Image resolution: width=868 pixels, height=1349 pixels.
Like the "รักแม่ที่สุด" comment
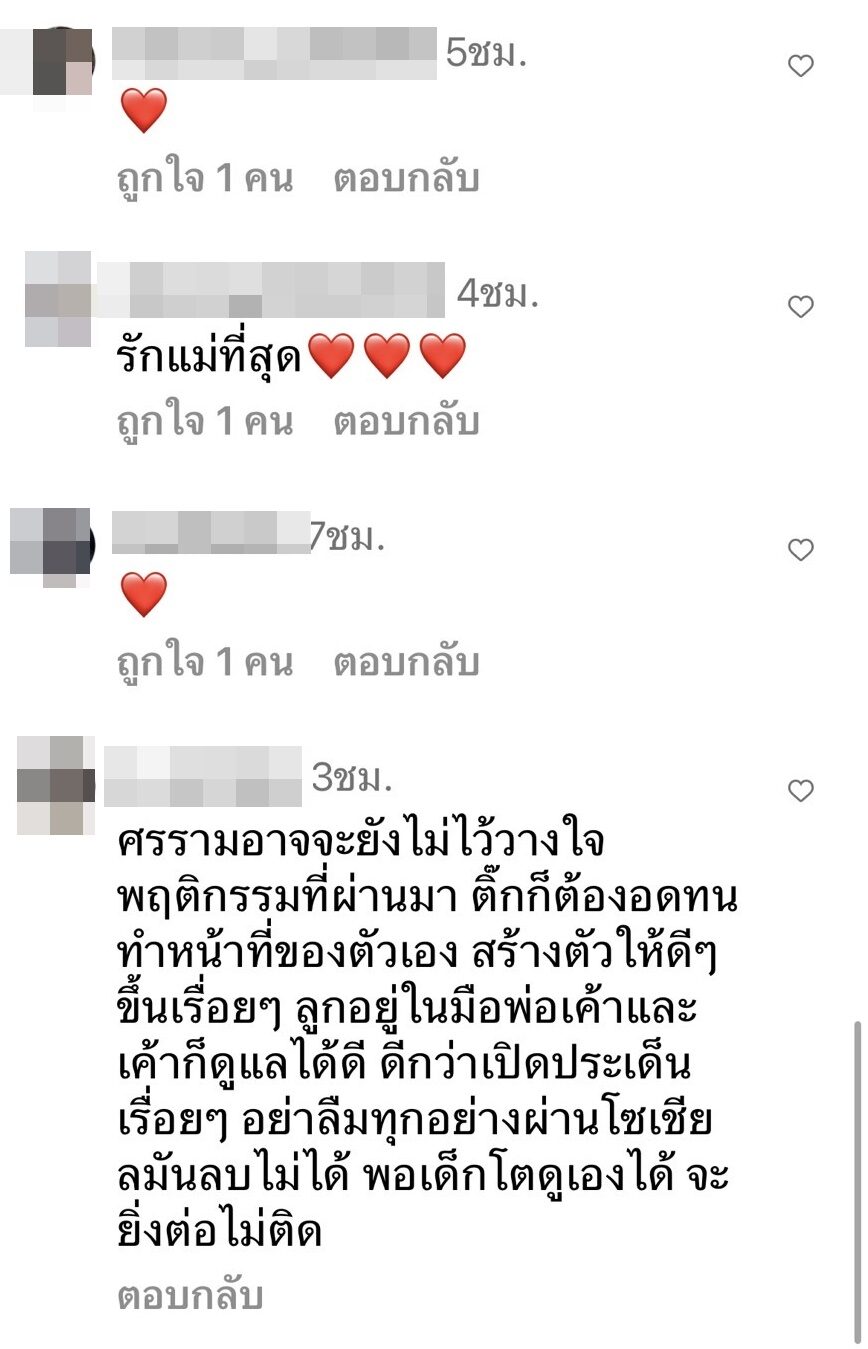801,307
